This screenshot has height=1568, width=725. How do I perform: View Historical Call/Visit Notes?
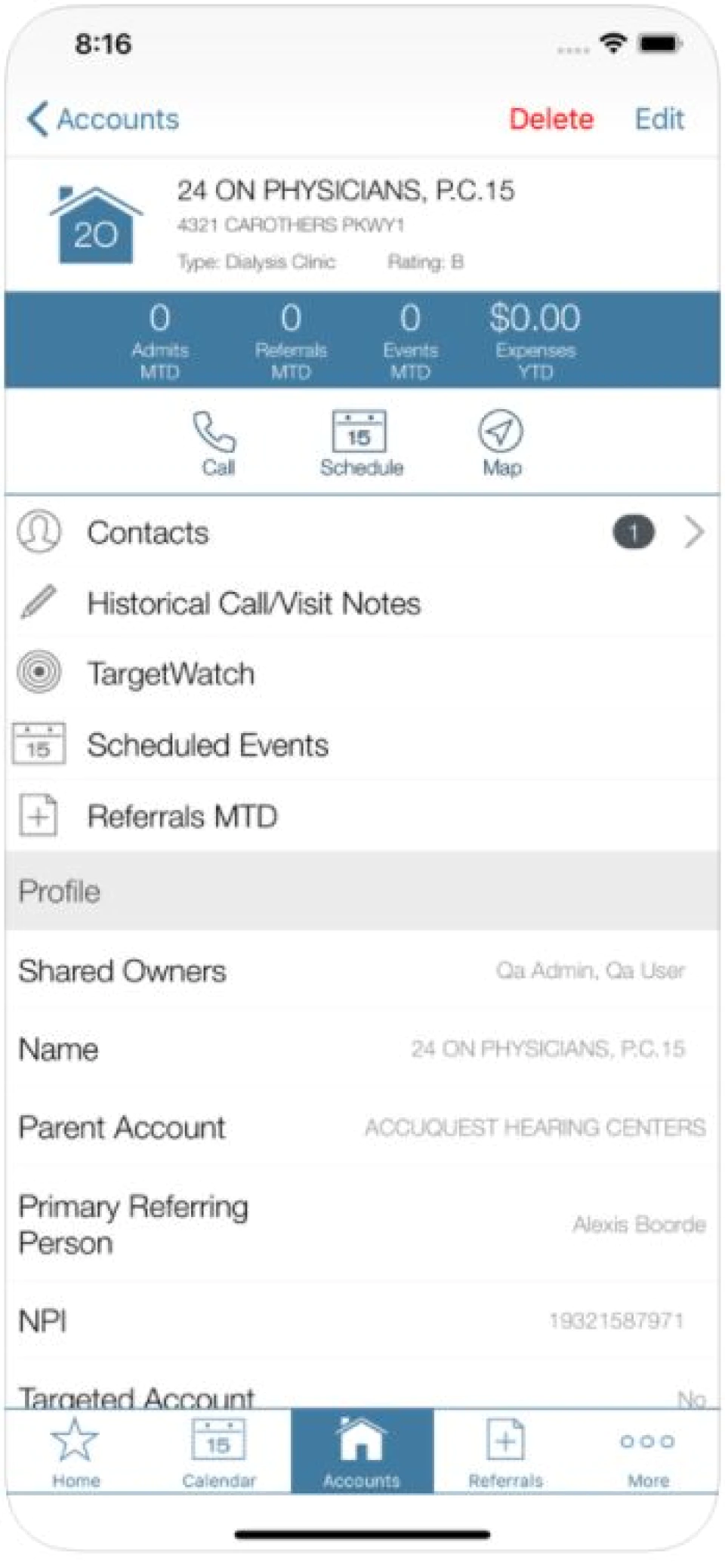(362, 603)
